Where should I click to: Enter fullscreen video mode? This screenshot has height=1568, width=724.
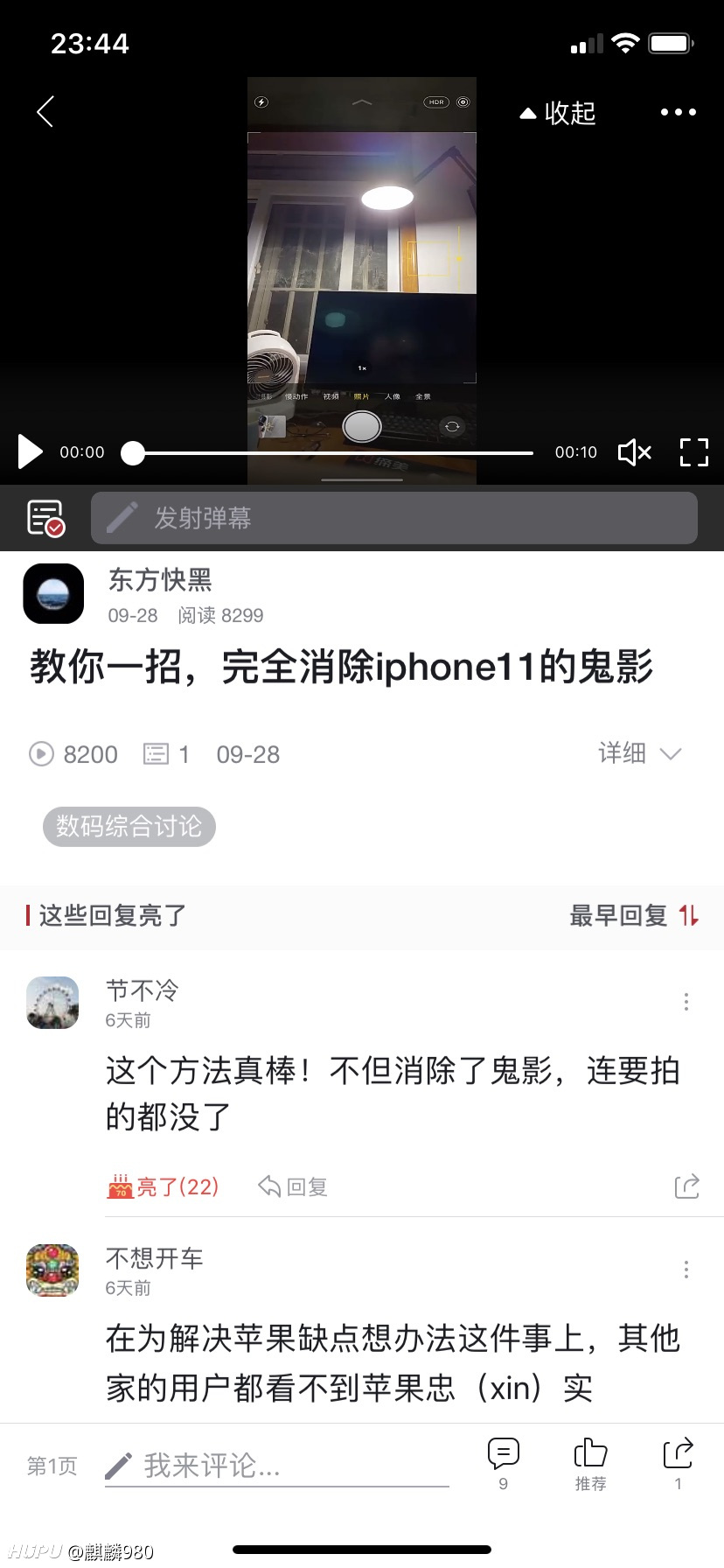[x=694, y=451]
